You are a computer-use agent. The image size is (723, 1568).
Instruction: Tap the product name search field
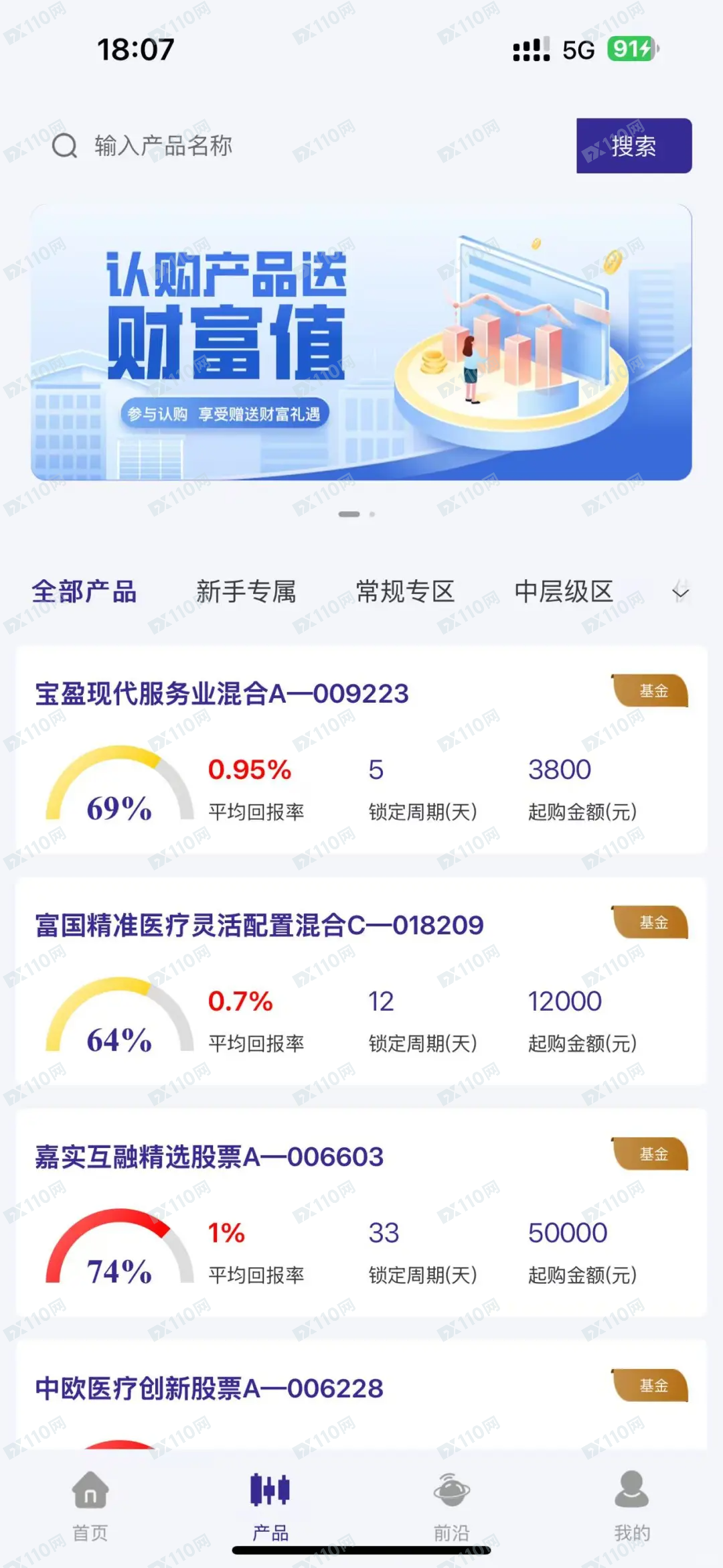[301, 146]
